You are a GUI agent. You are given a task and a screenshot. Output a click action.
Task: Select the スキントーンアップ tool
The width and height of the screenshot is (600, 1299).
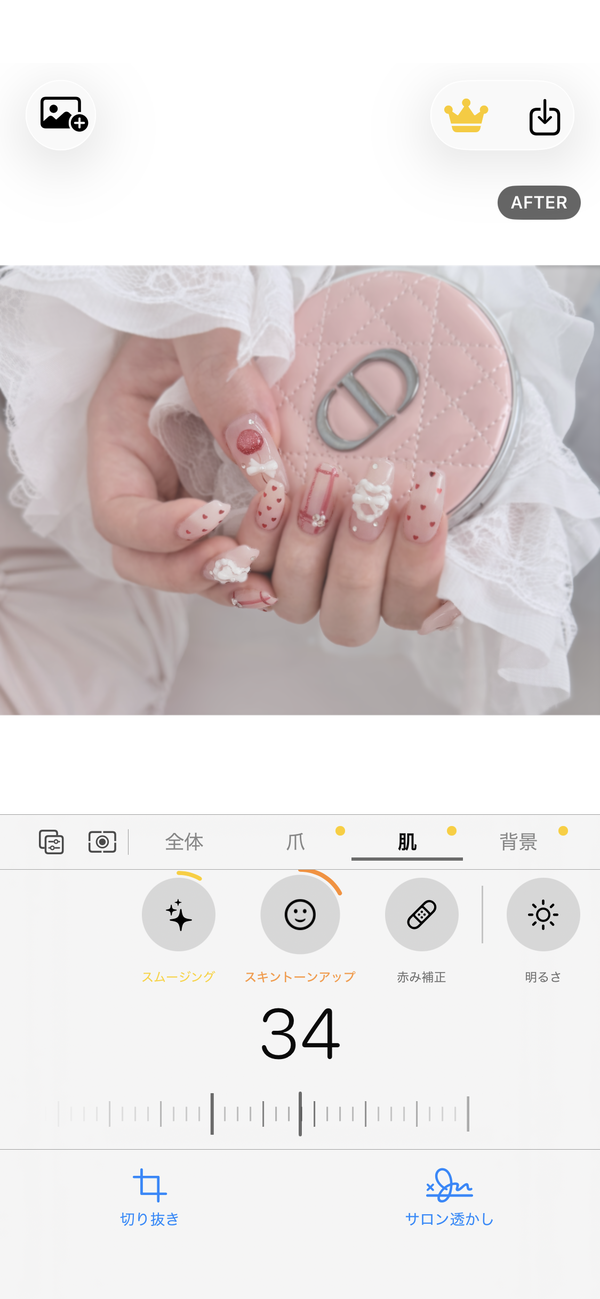click(300, 929)
